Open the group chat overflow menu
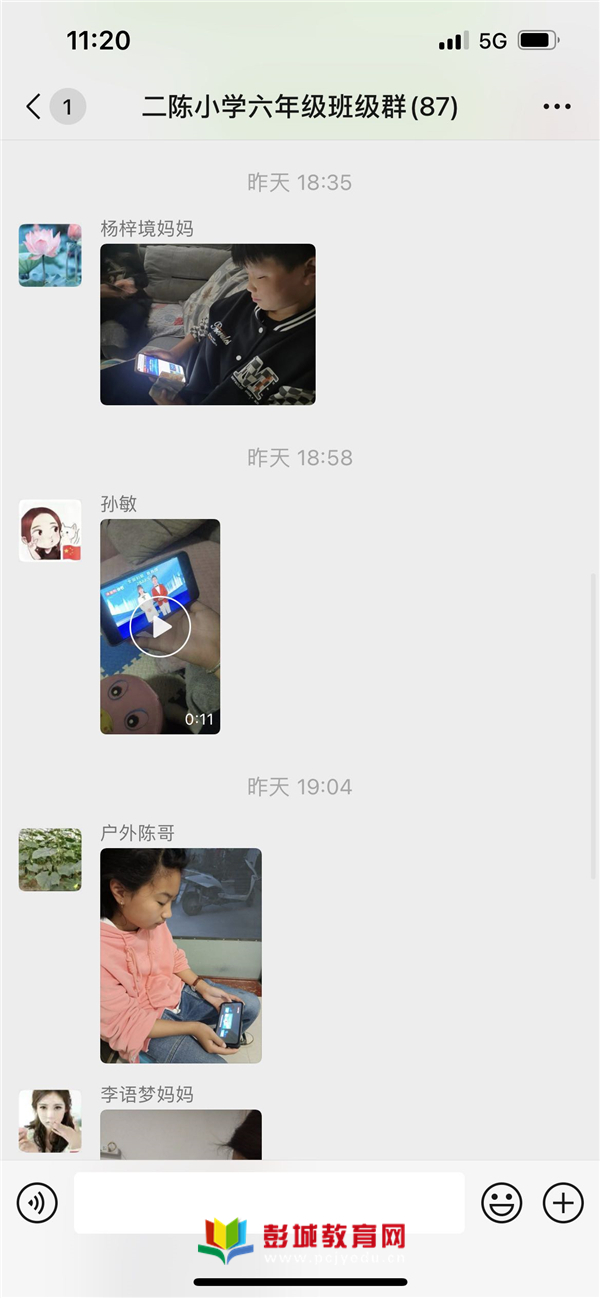Image resolution: width=600 pixels, height=1298 pixels. [x=557, y=107]
